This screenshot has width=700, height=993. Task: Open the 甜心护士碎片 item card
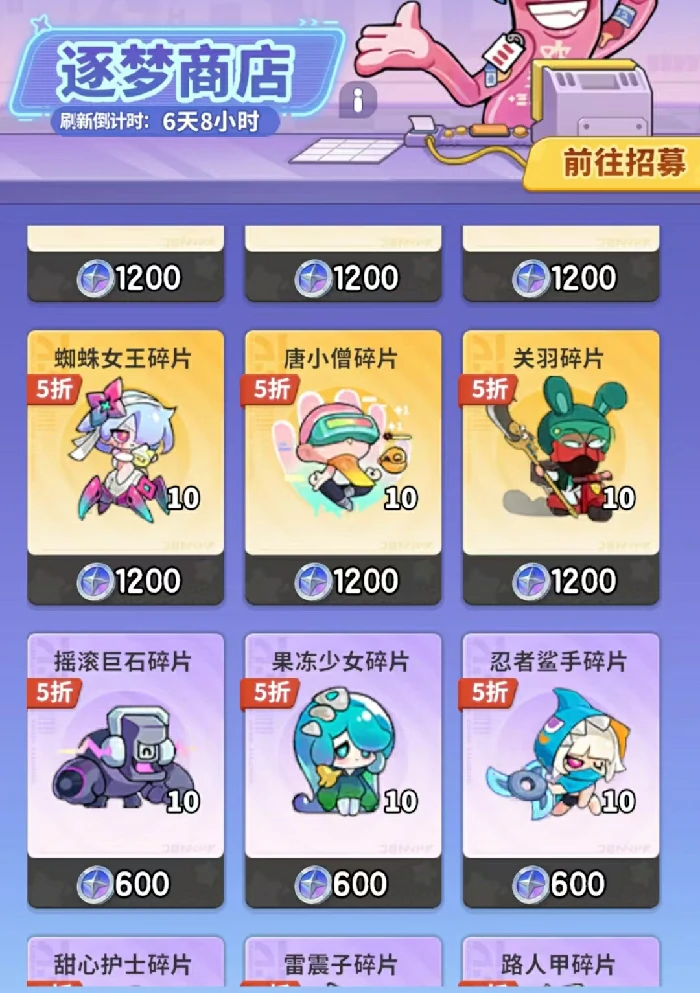125,965
